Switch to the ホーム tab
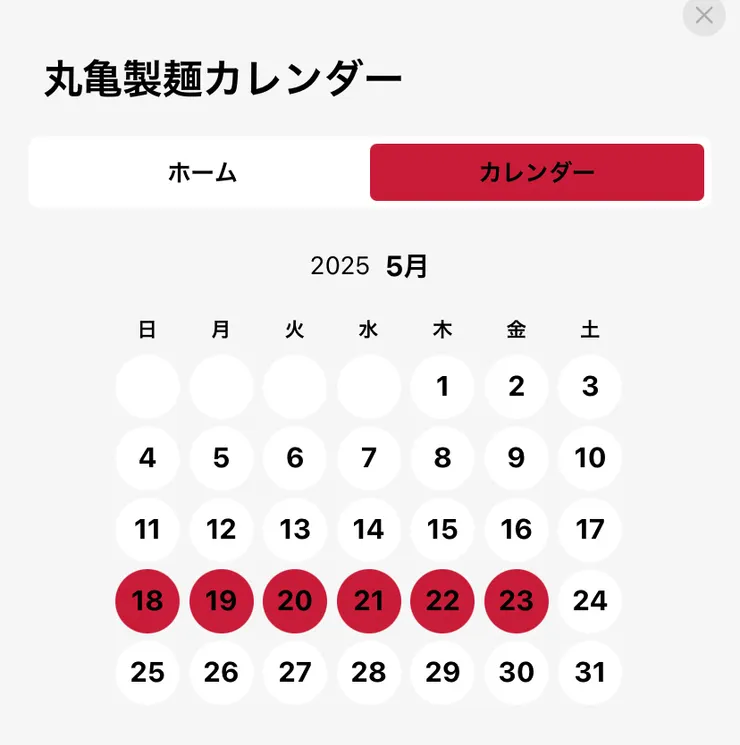 pyautogui.click(x=202, y=172)
